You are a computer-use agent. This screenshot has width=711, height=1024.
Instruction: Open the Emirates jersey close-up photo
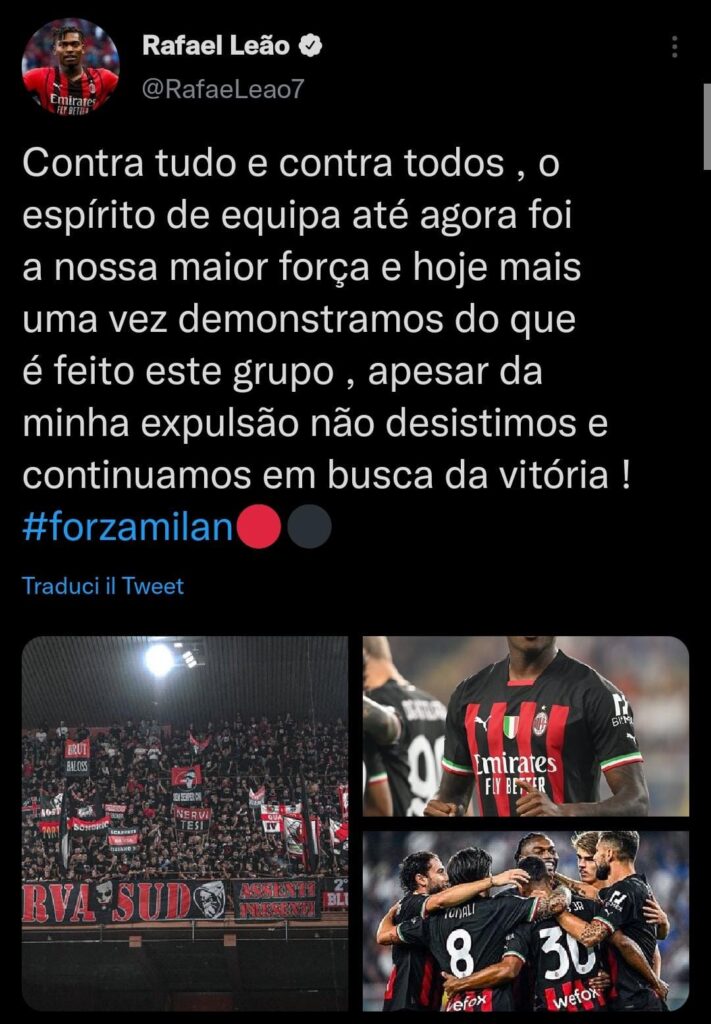pos(525,726)
